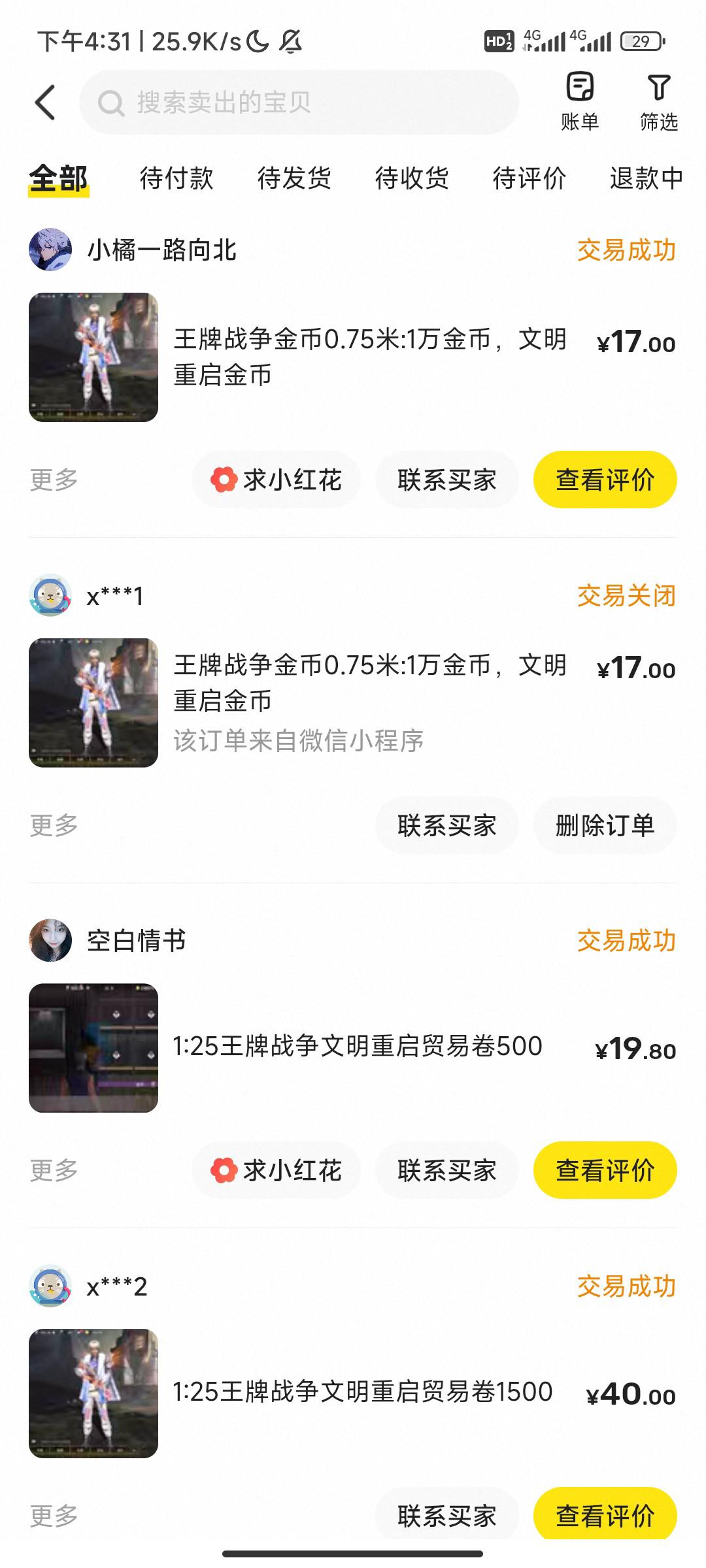Screen dimensions: 706x1568
Task: Tap 查看评价 for the ¥19.80 order
Action: click(x=605, y=1170)
